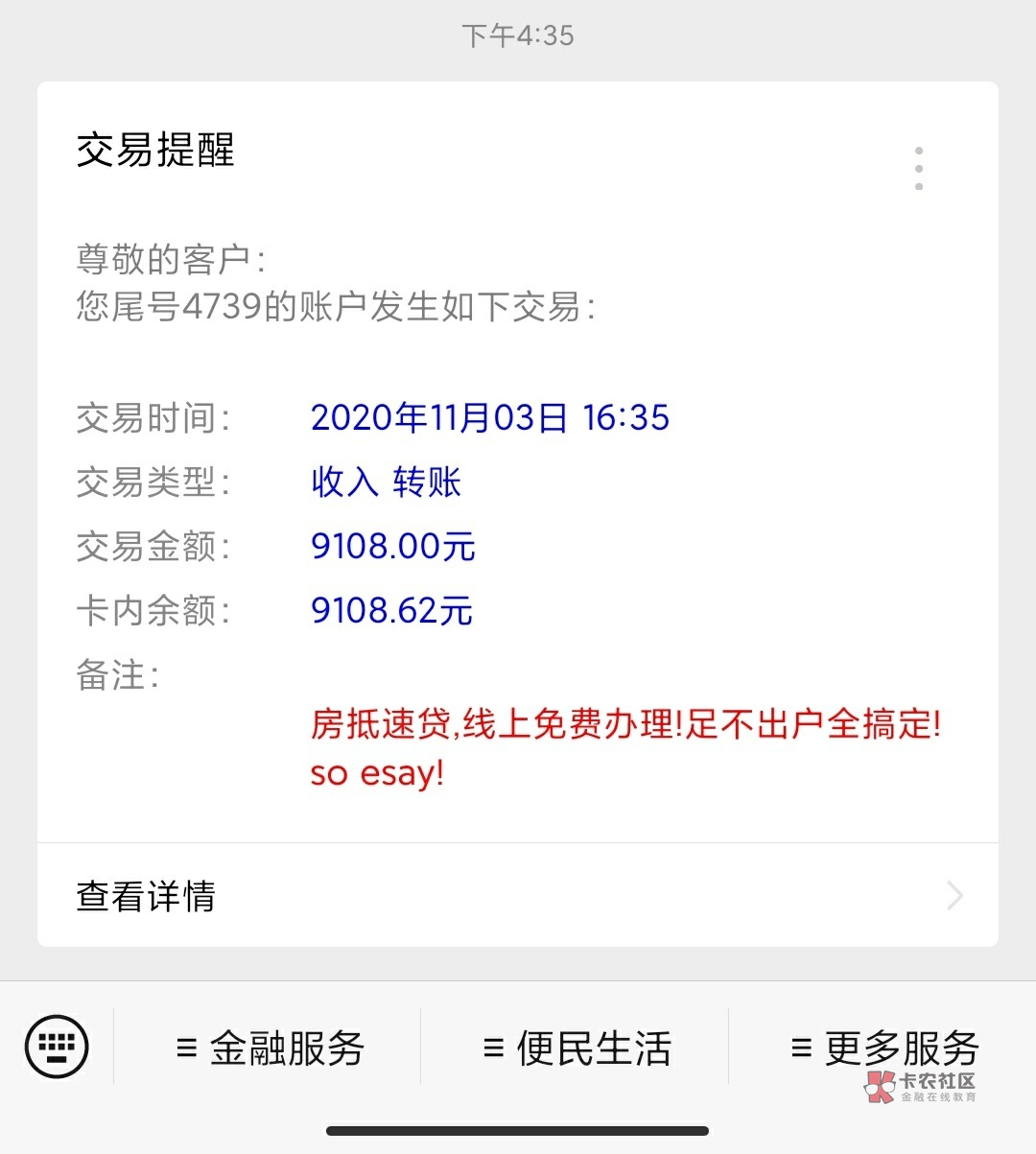Switch to keyboard input mode
Image resolution: width=1036 pixels, height=1154 pixels.
[x=57, y=1047]
